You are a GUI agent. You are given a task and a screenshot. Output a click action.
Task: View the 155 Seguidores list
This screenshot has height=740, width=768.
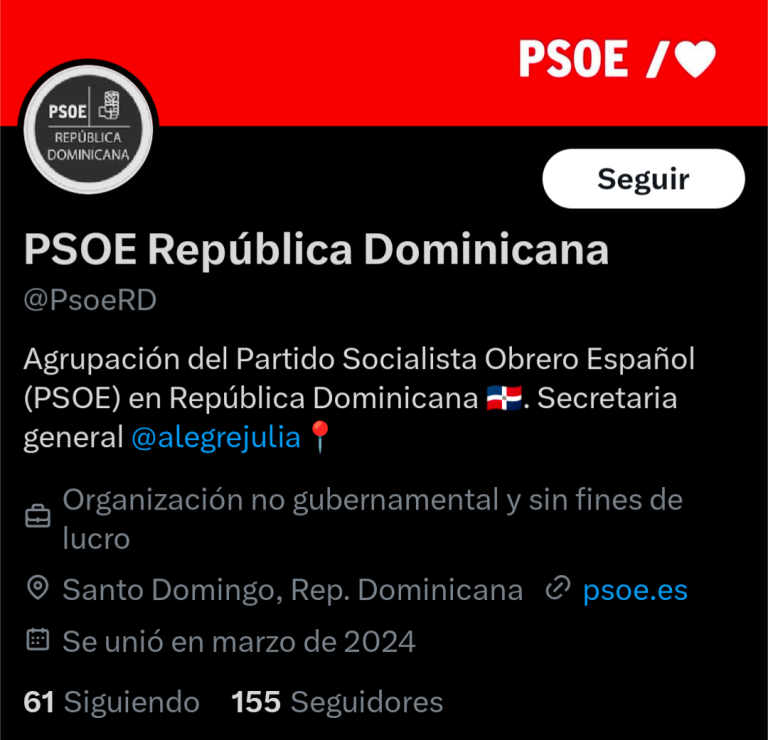[337, 702]
